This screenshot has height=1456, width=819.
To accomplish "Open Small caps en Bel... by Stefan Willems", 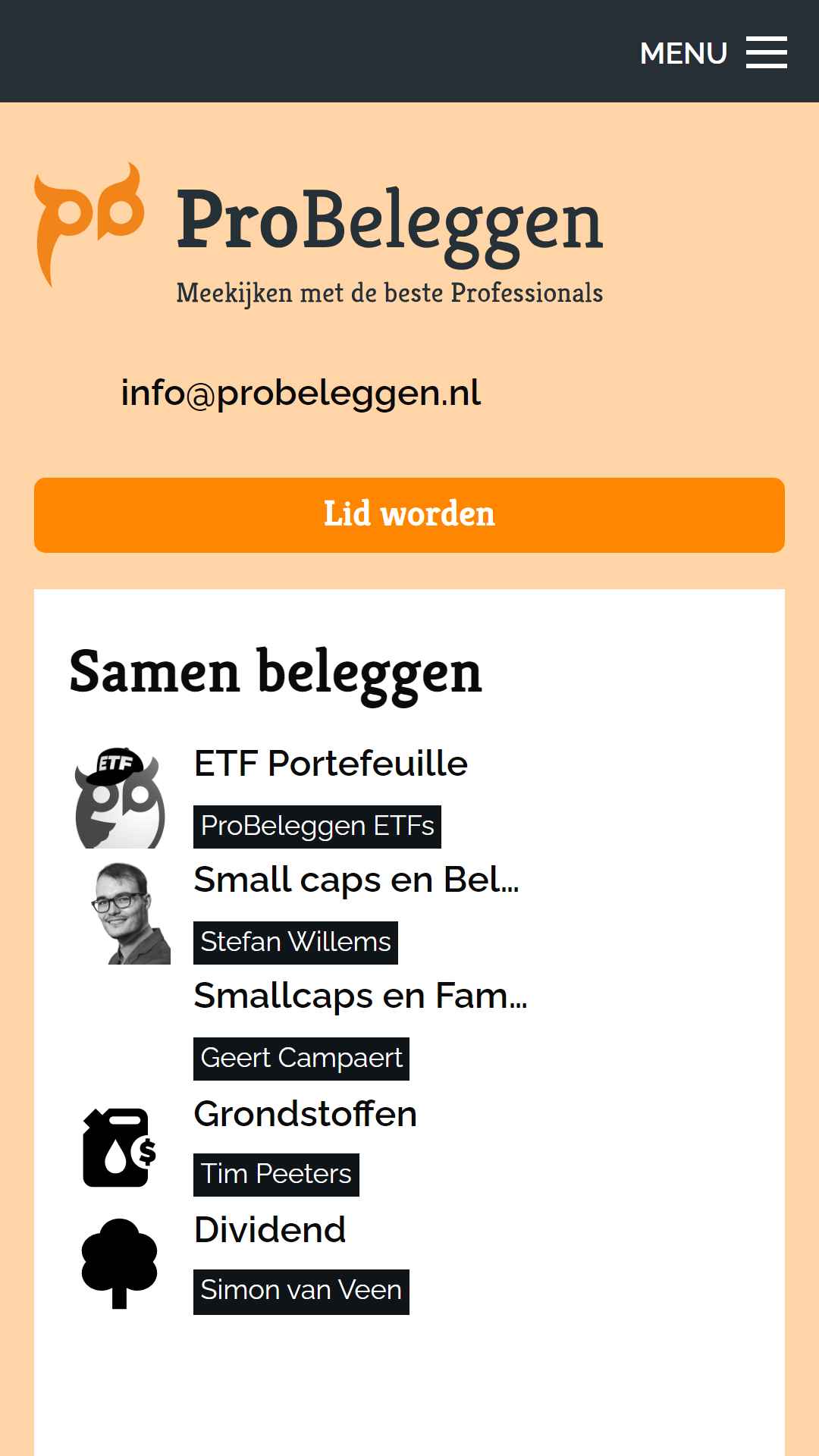I will [356, 880].
